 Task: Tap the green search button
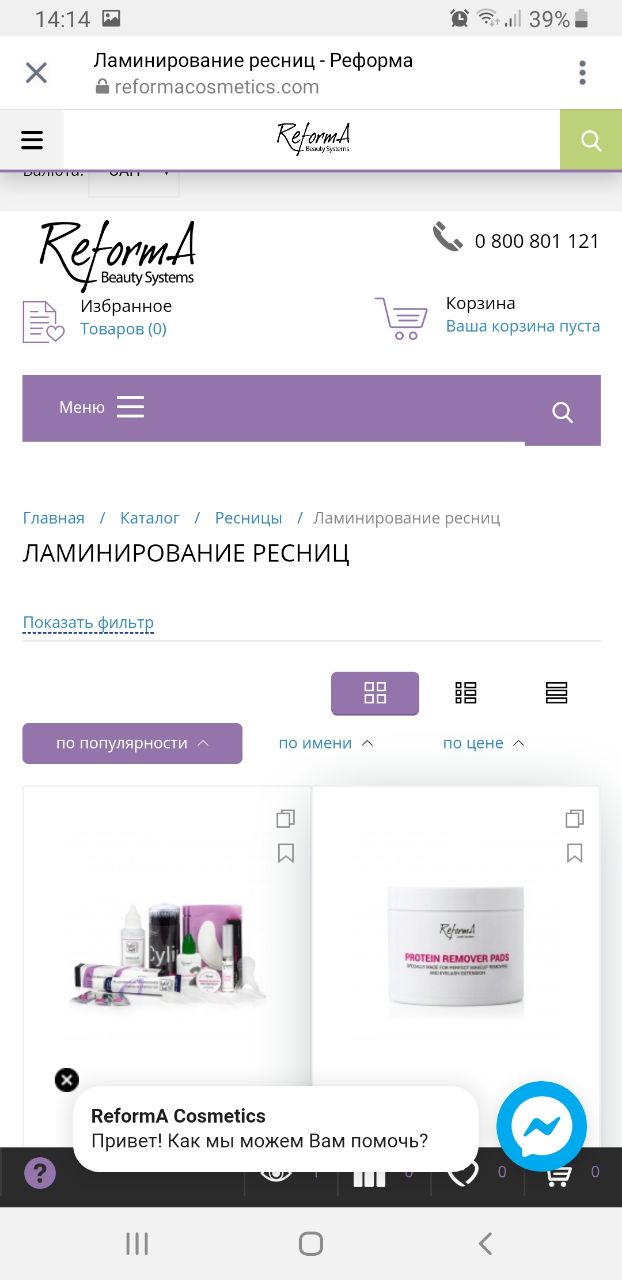(x=591, y=140)
